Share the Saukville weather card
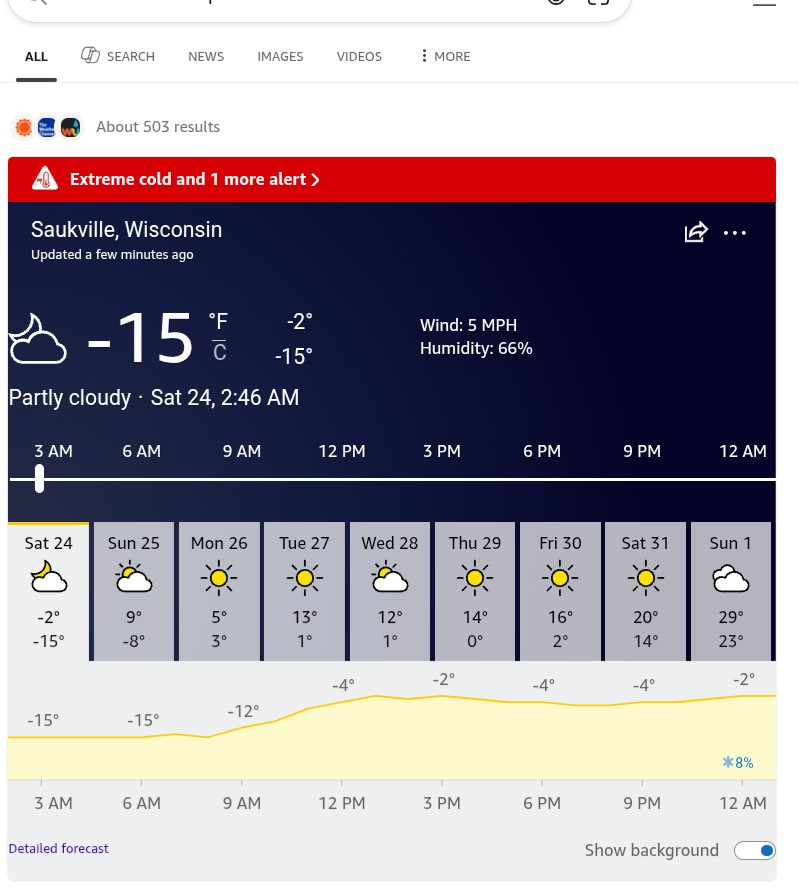The image size is (799, 893). coord(696,233)
